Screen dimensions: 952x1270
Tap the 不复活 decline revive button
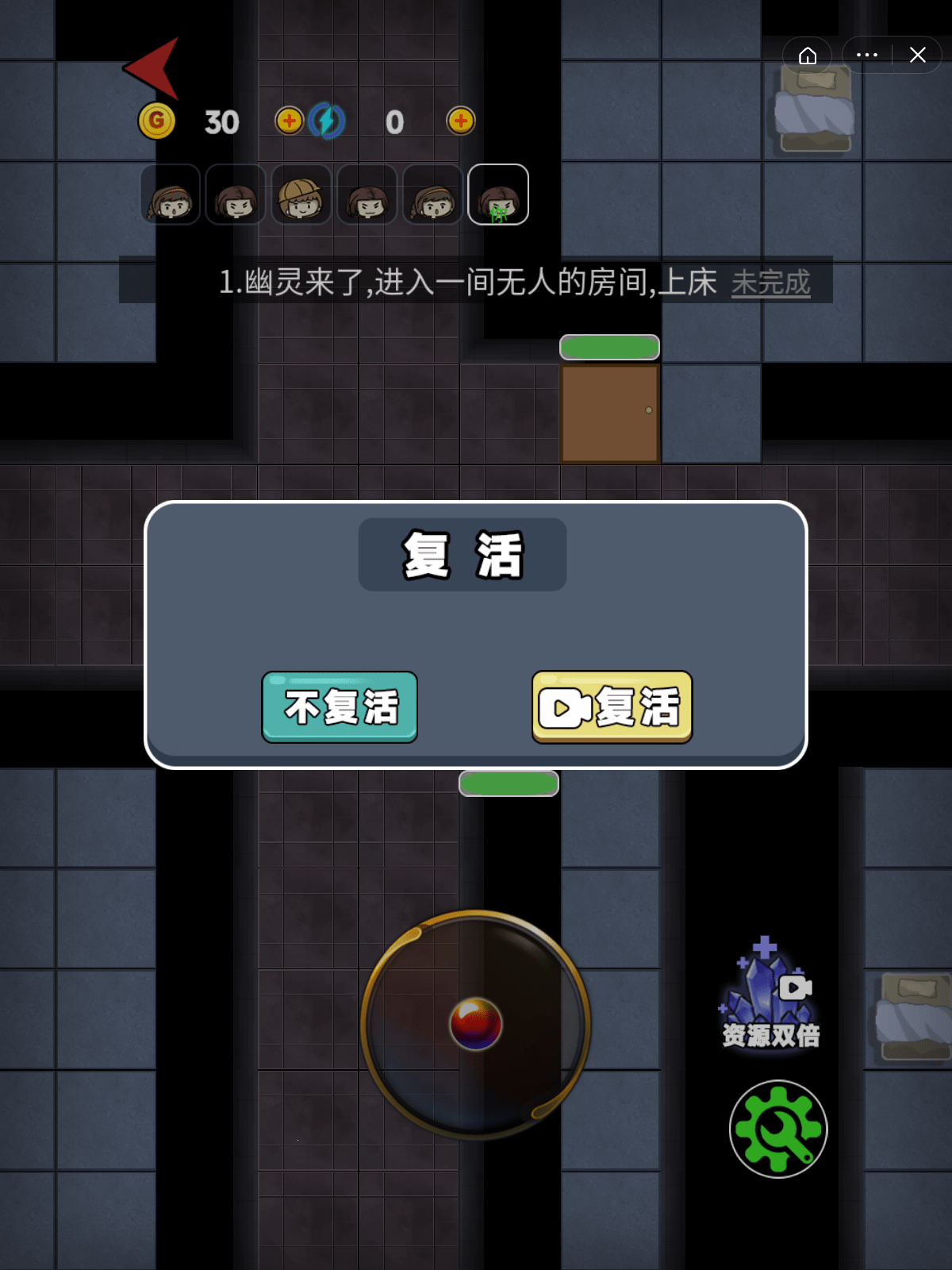340,706
